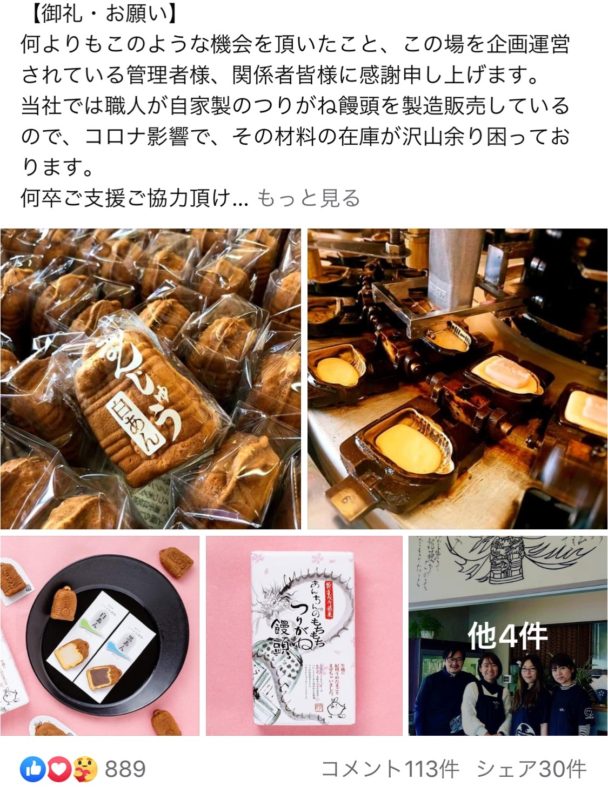Open the baking machine photo

457,378
